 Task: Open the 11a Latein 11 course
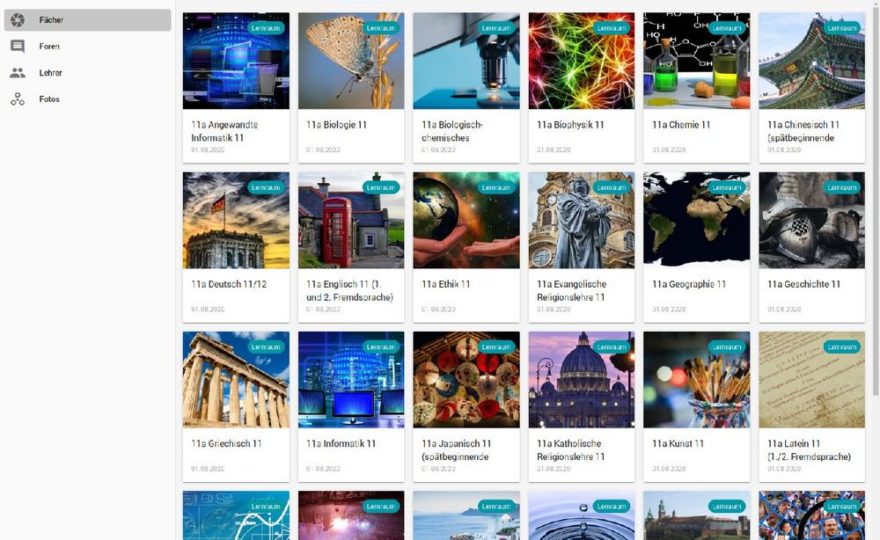(x=811, y=406)
